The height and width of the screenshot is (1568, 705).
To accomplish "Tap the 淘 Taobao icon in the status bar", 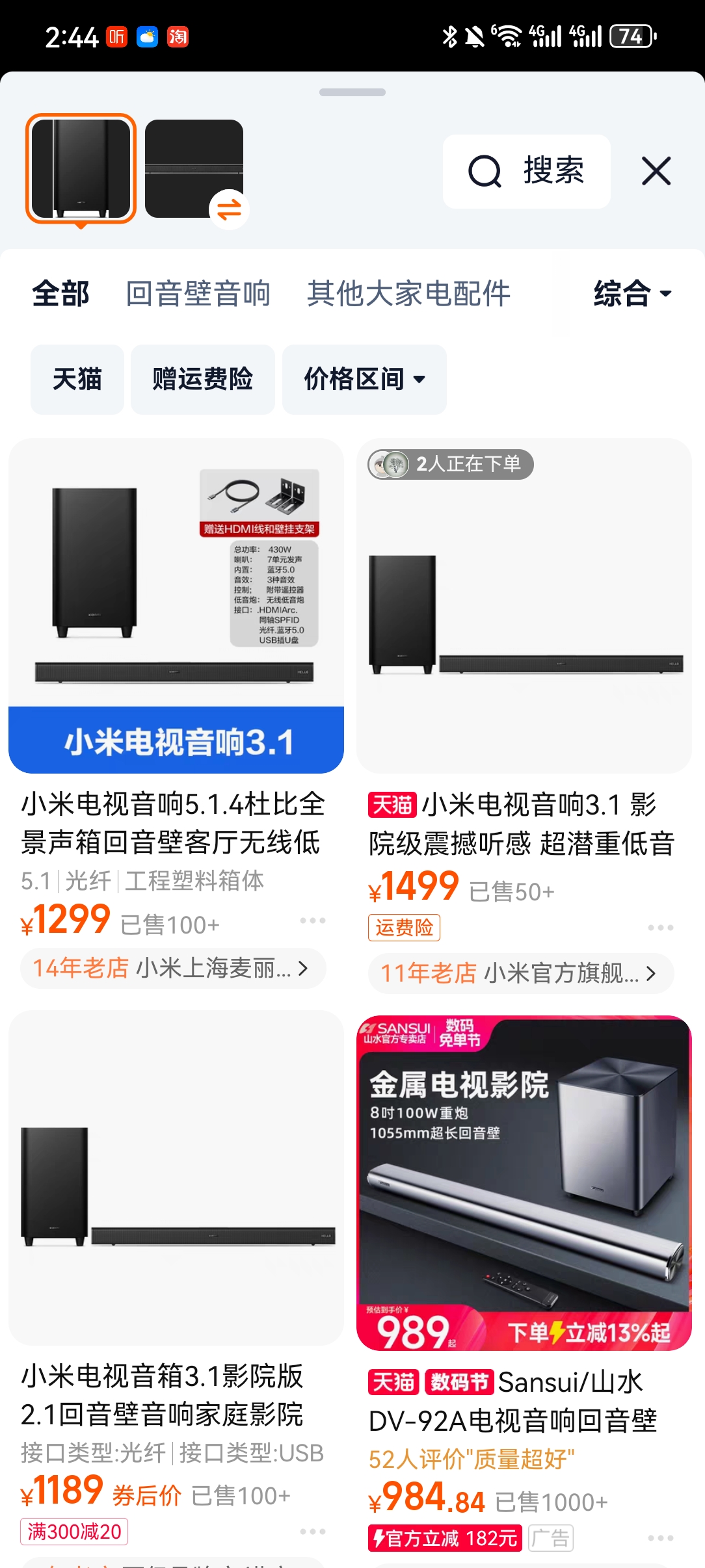I will click(178, 37).
